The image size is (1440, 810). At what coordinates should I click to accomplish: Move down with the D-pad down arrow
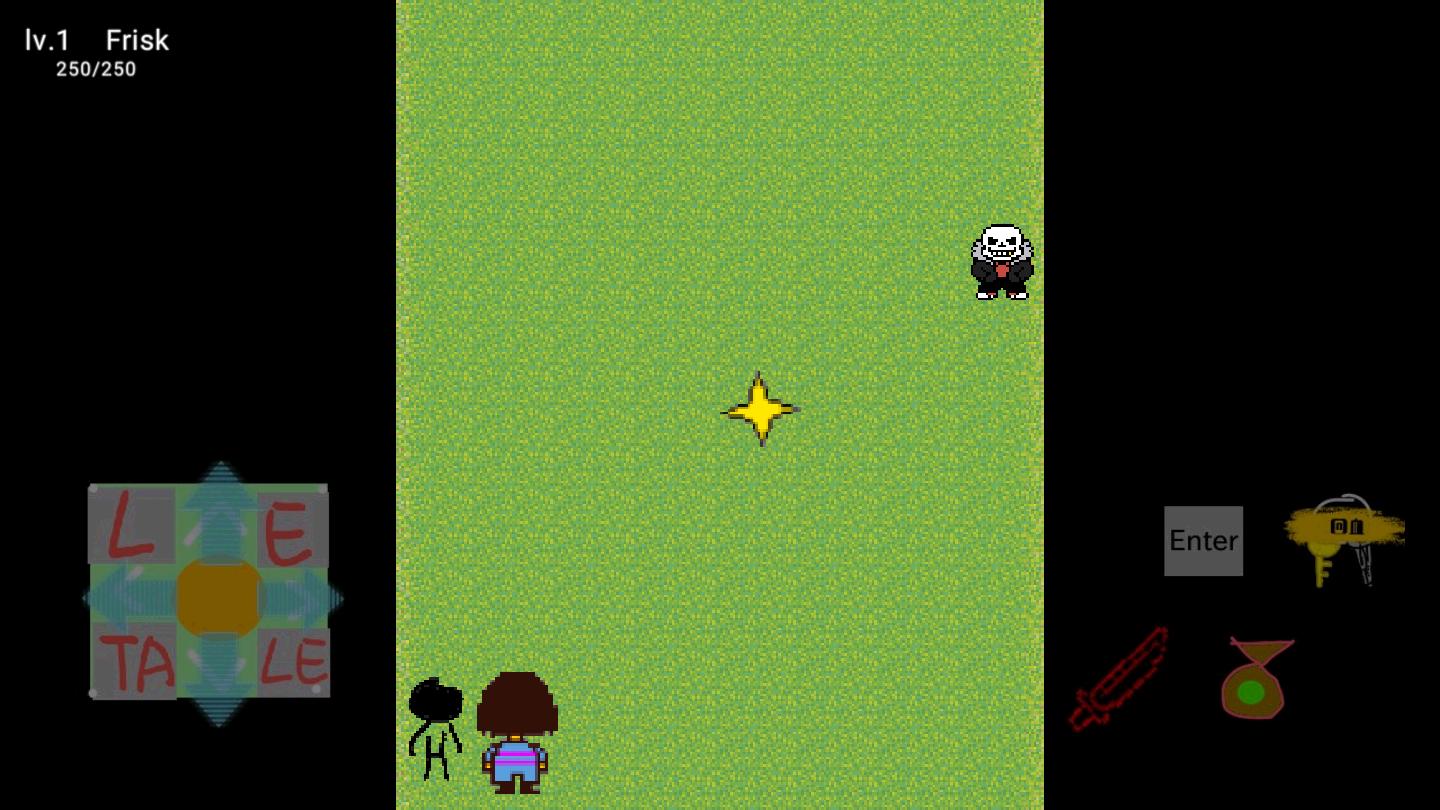point(218,683)
